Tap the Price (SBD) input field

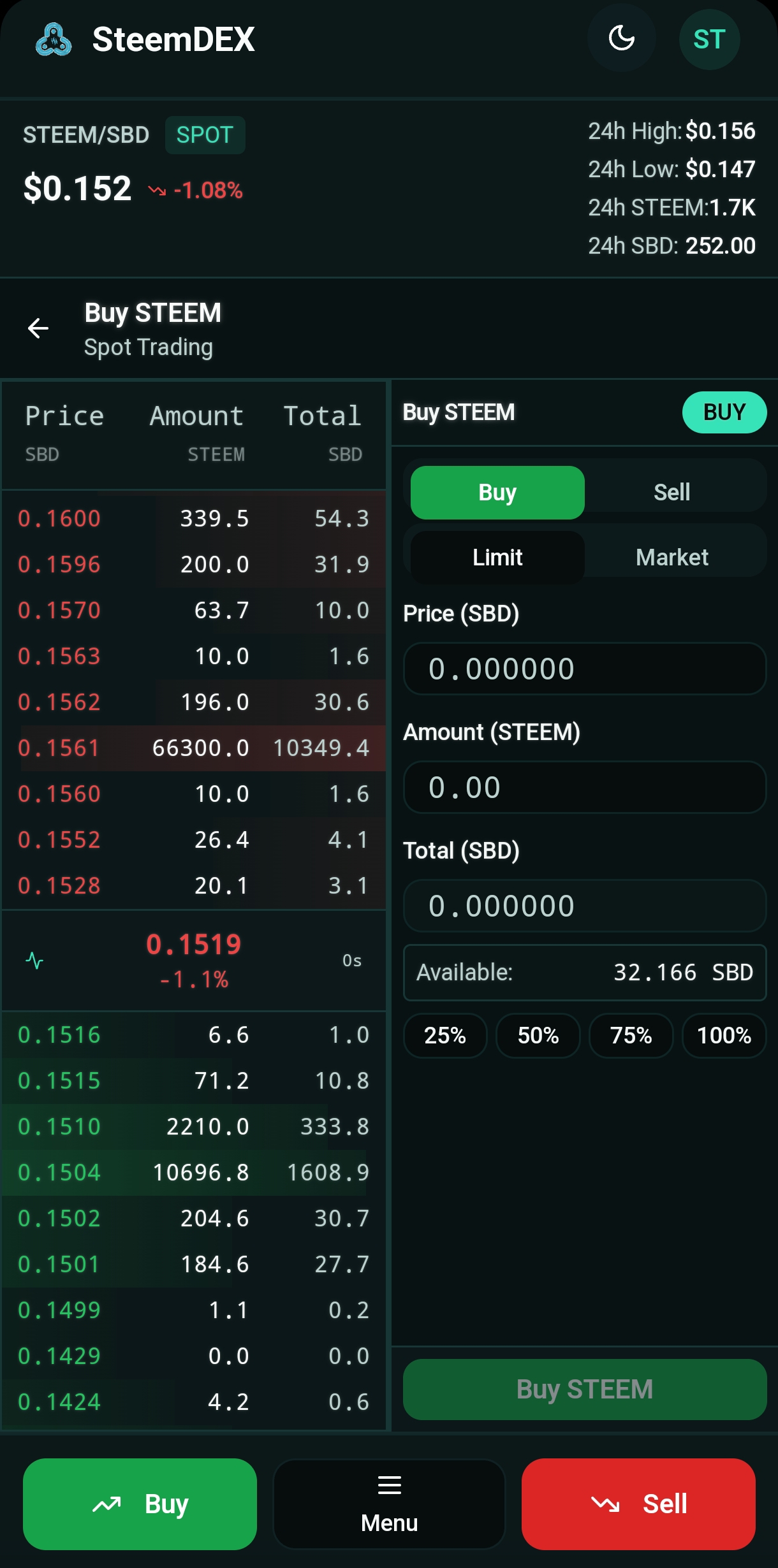pyautogui.click(x=584, y=669)
